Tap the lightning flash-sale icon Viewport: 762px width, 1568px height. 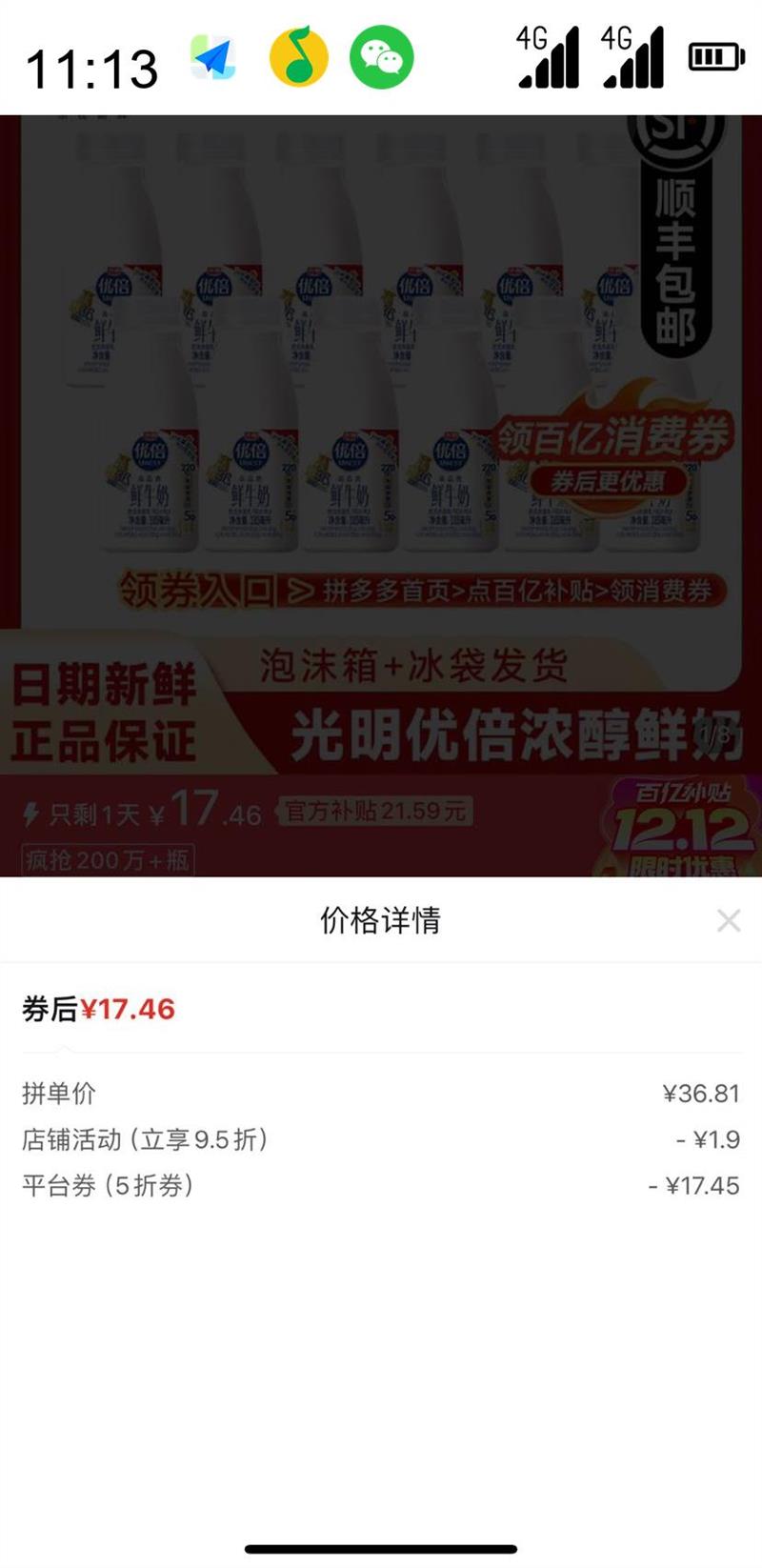tap(30, 812)
